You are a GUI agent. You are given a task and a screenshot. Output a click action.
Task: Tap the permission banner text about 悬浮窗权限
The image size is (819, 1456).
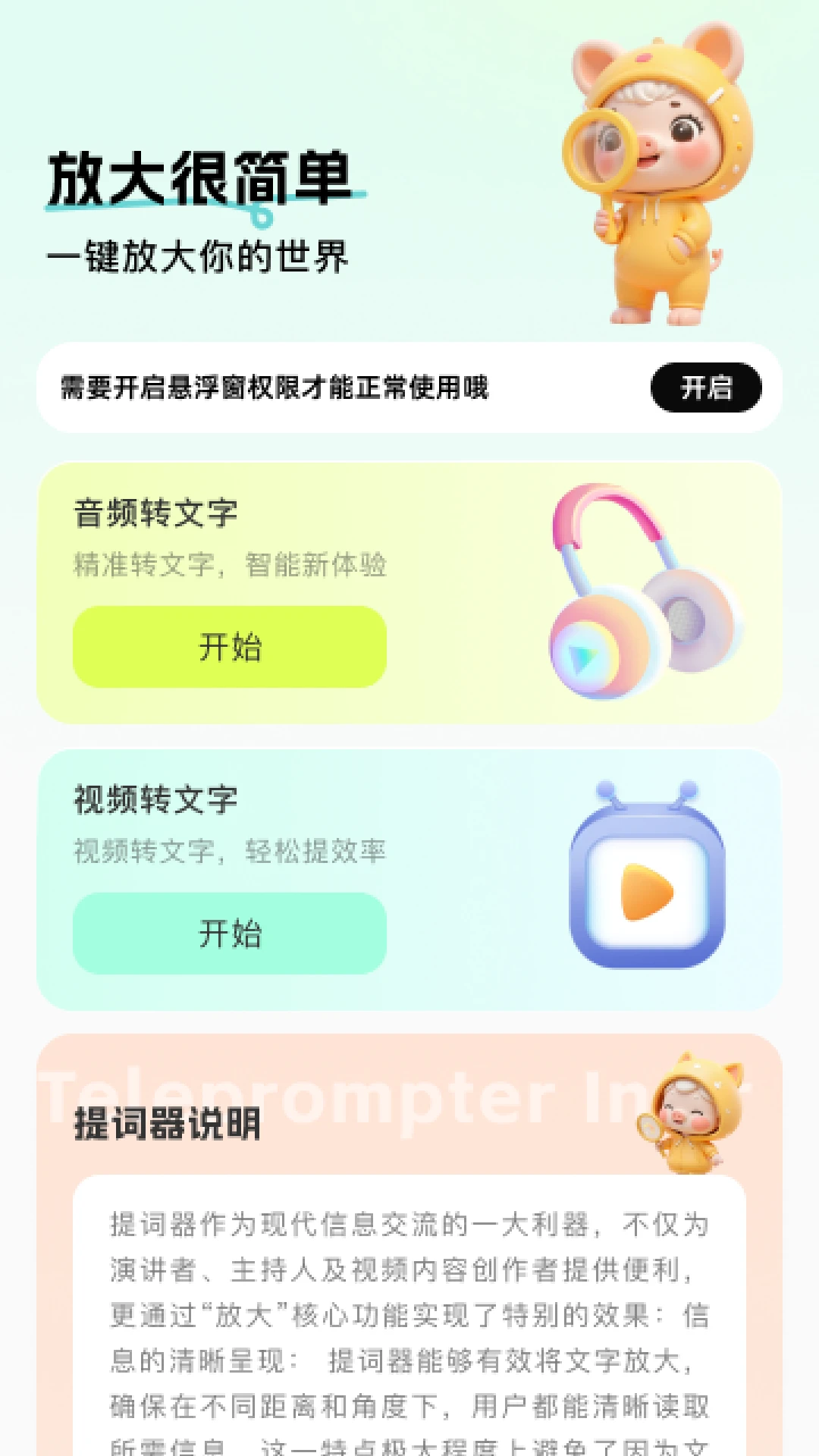[x=273, y=387]
